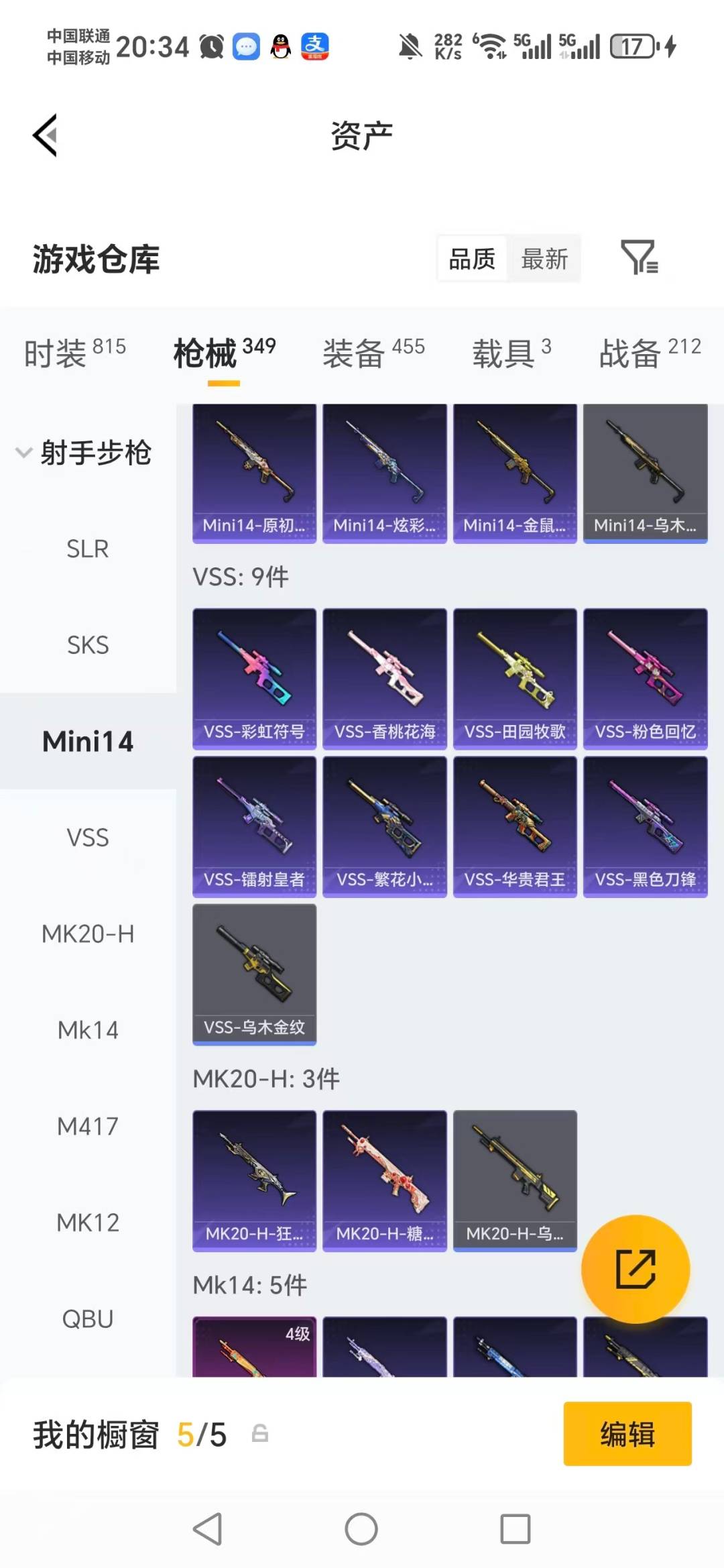Switch to the 时装 tab
This screenshot has width=724, height=1568.
point(74,353)
